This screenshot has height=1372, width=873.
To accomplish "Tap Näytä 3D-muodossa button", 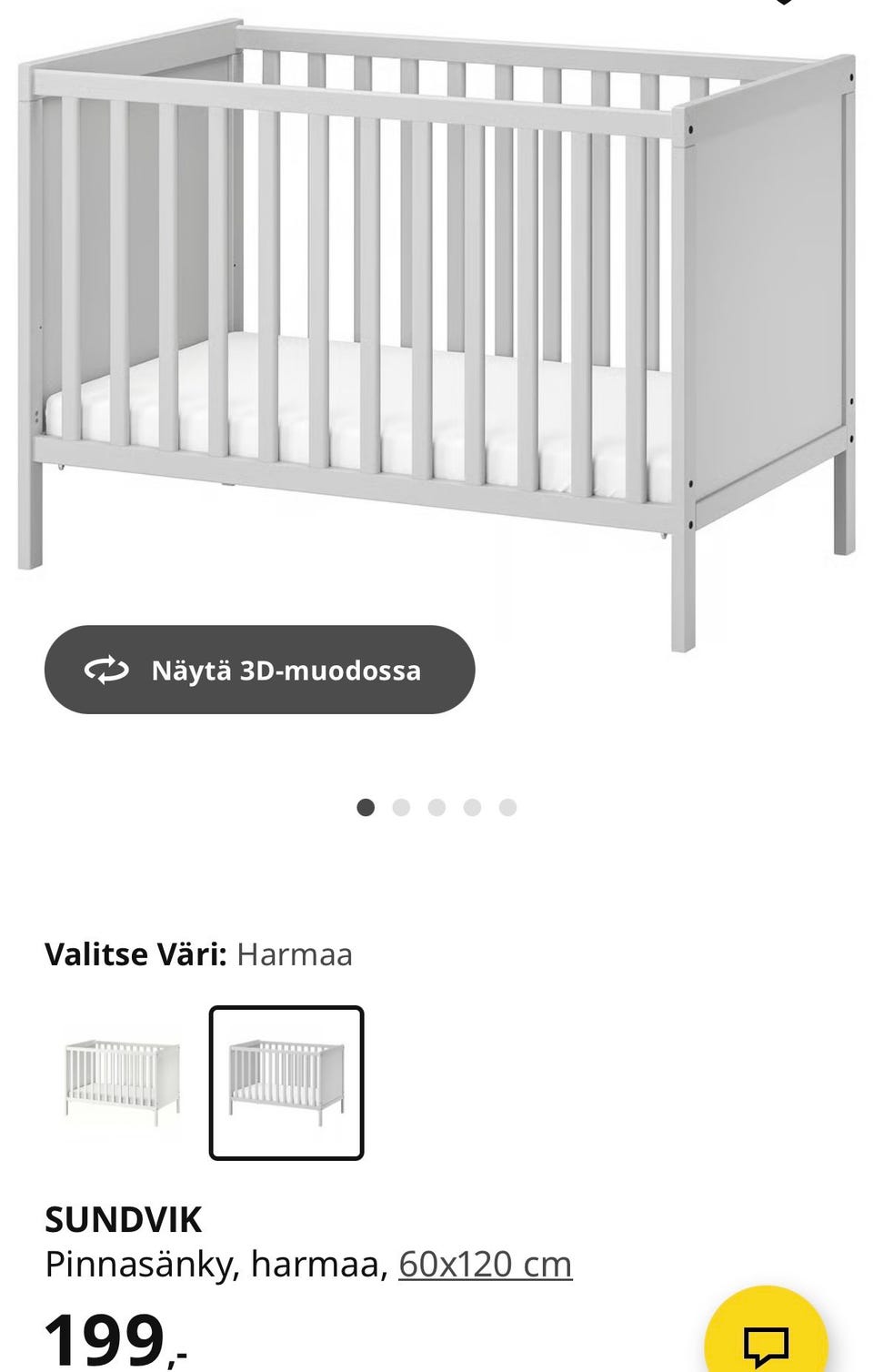I will pyautogui.click(x=259, y=671).
